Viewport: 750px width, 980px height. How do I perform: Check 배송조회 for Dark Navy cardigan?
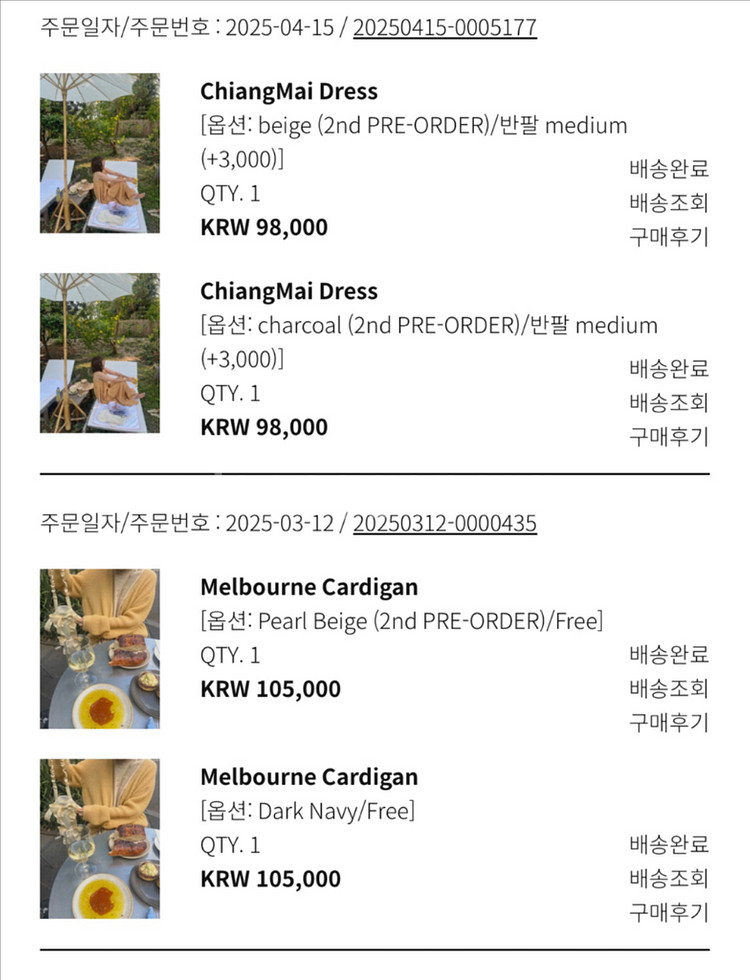coord(668,879)
